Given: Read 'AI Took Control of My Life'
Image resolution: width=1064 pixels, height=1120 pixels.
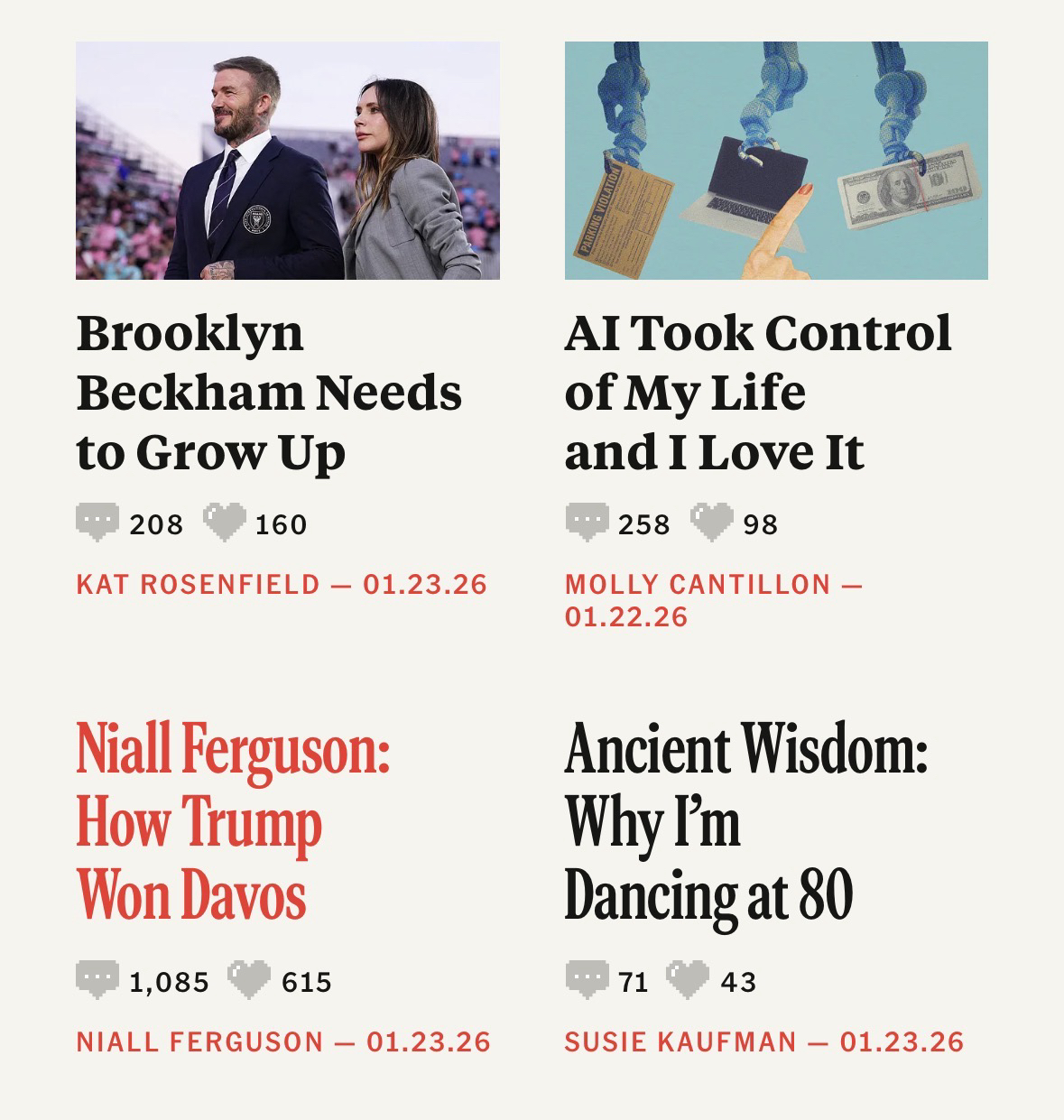Looking at the screenshot, I should pos(757,393).
